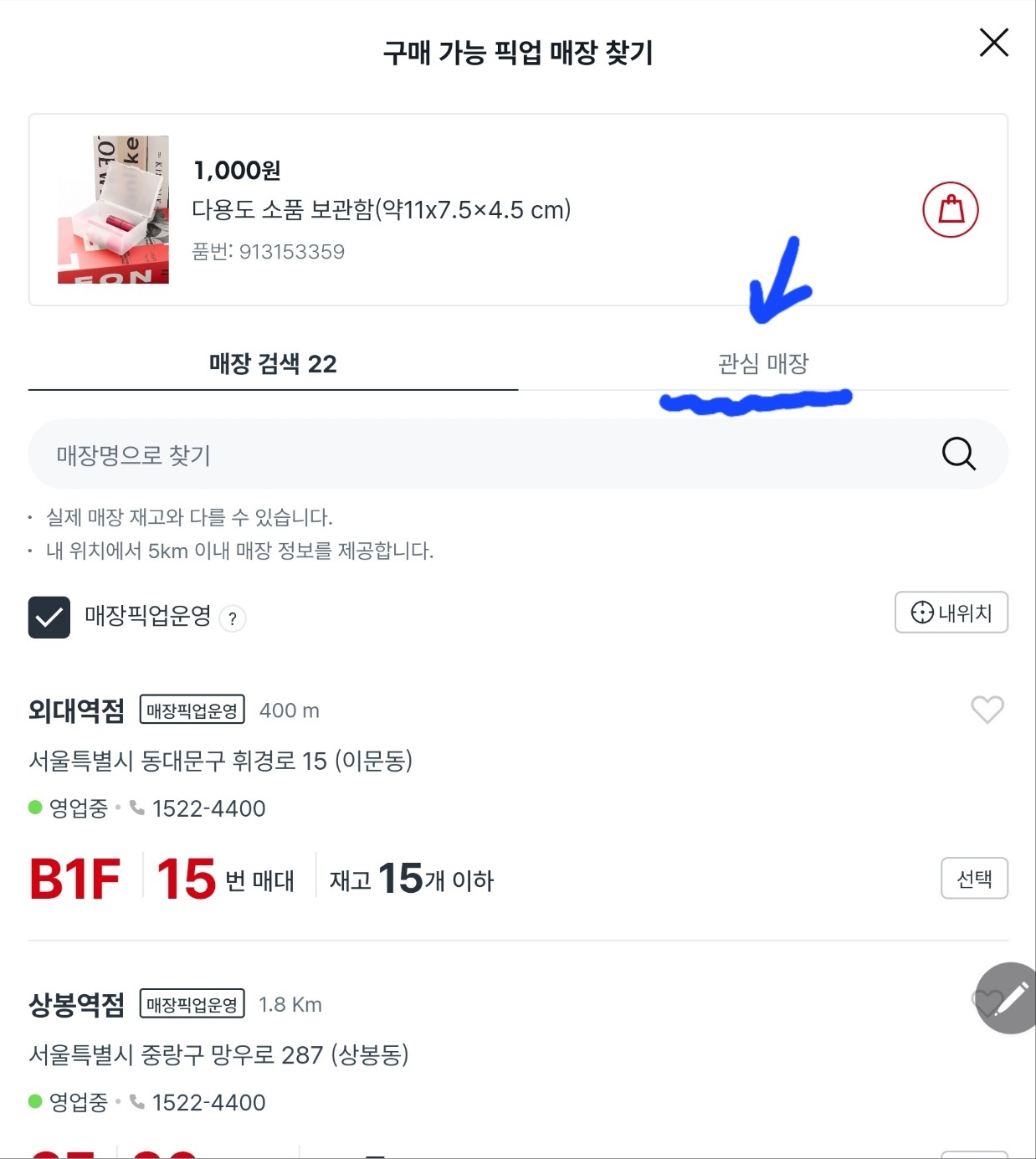The height and width of the screenshot is (1159, 1036).
Task: Call the 1522-4400 number link
Action: [208, 808]
